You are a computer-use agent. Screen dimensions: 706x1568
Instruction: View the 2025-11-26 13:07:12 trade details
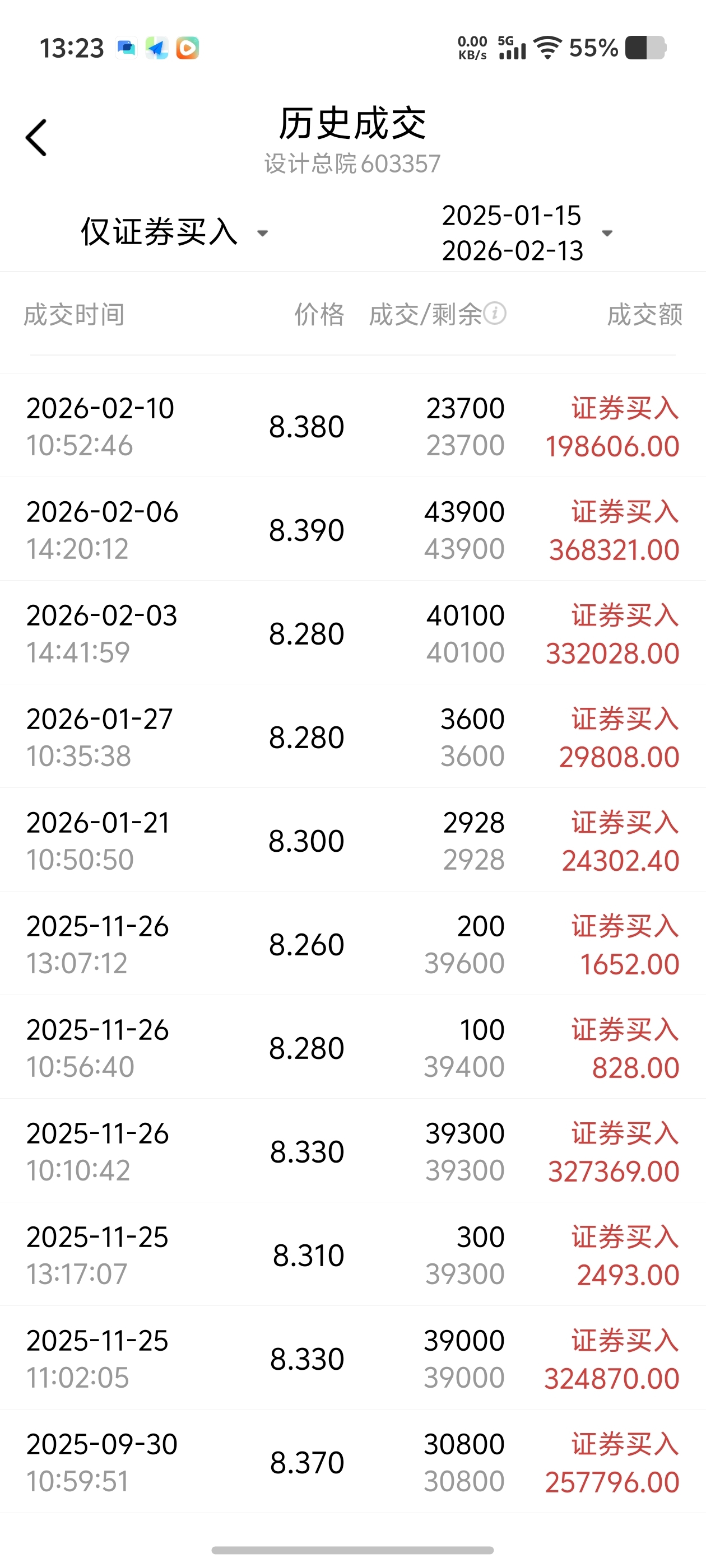(x=352, y=944)
